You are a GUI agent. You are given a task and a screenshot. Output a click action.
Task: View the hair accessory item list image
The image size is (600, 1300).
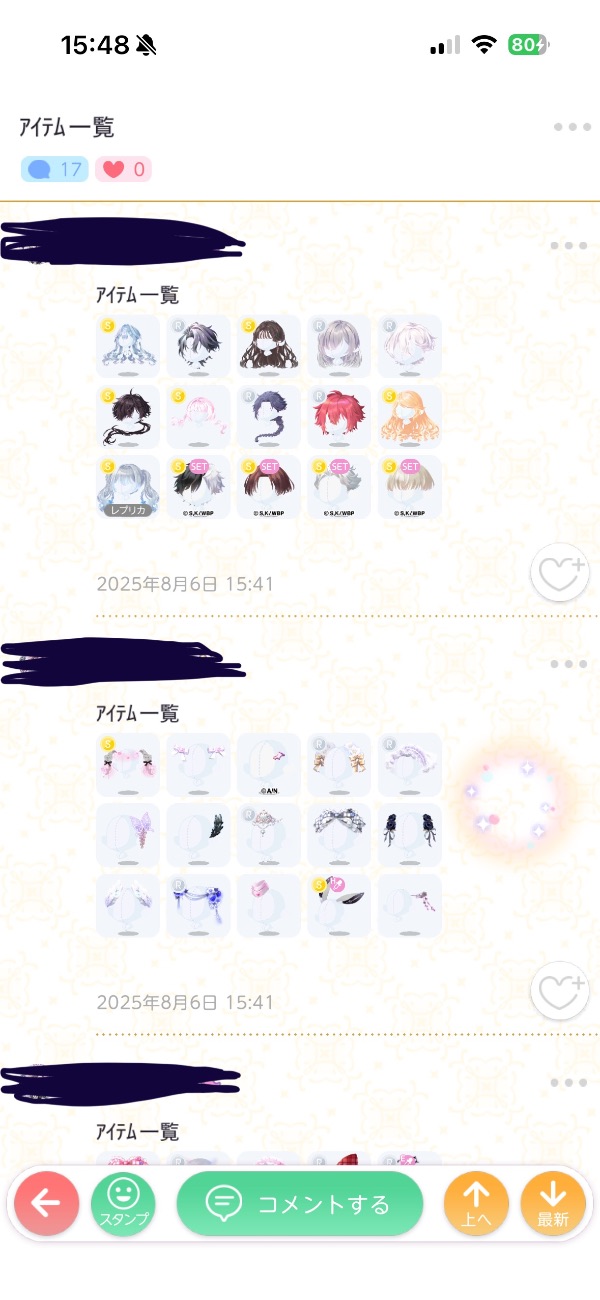point(269,835)
